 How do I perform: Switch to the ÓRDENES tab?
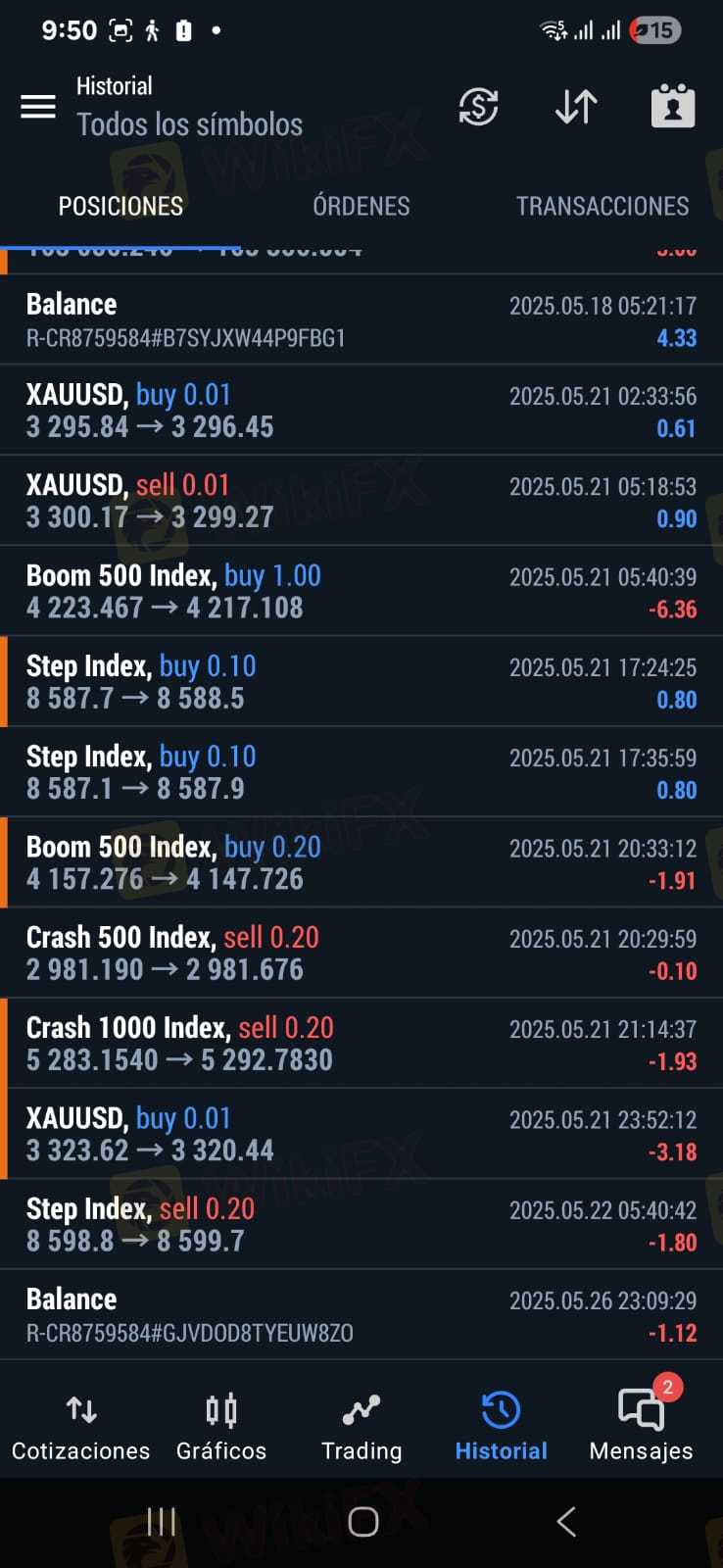361,206
